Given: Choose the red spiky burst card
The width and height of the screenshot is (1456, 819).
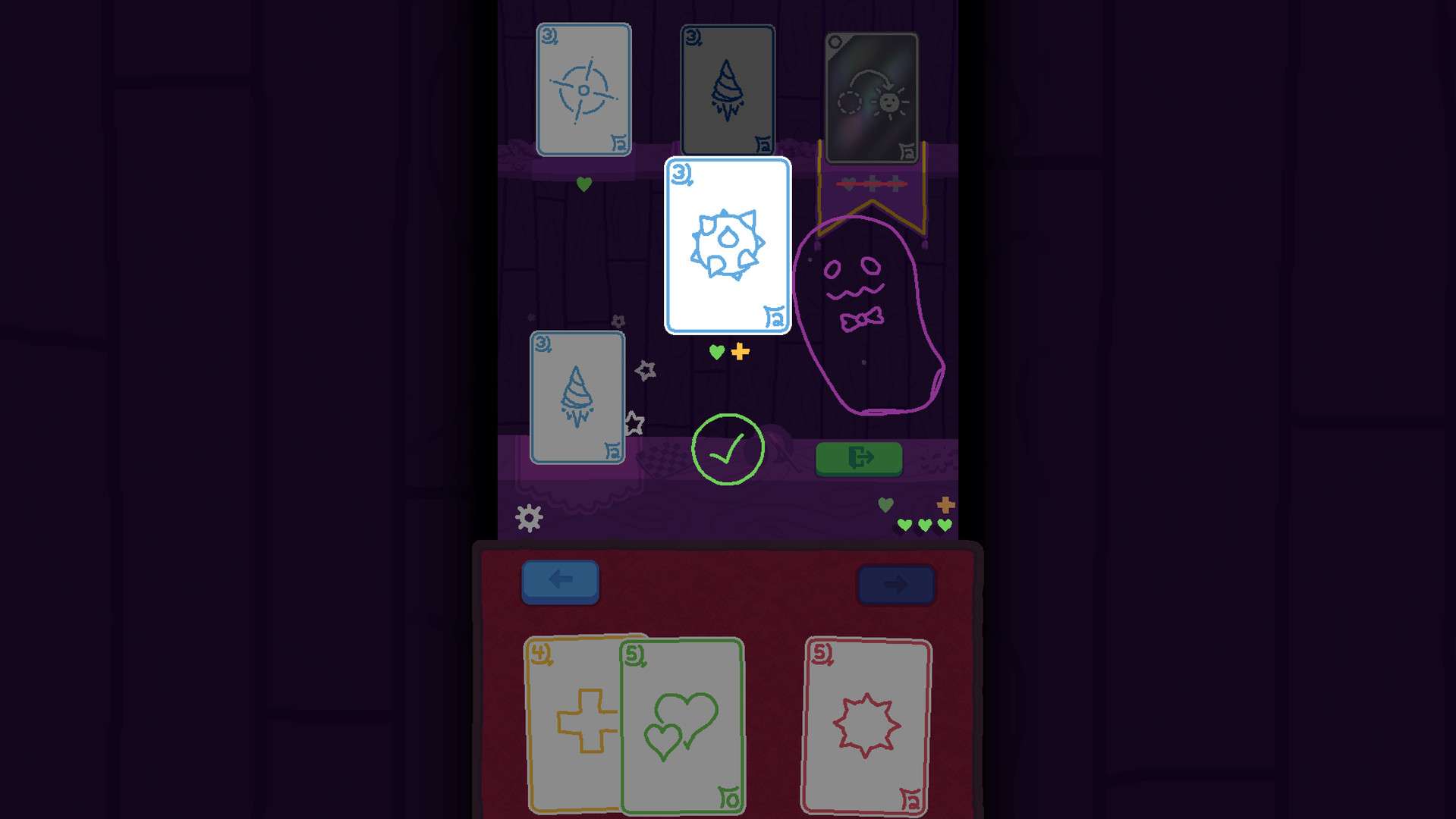Looking at the screenshot, I should tap(866, 726).
